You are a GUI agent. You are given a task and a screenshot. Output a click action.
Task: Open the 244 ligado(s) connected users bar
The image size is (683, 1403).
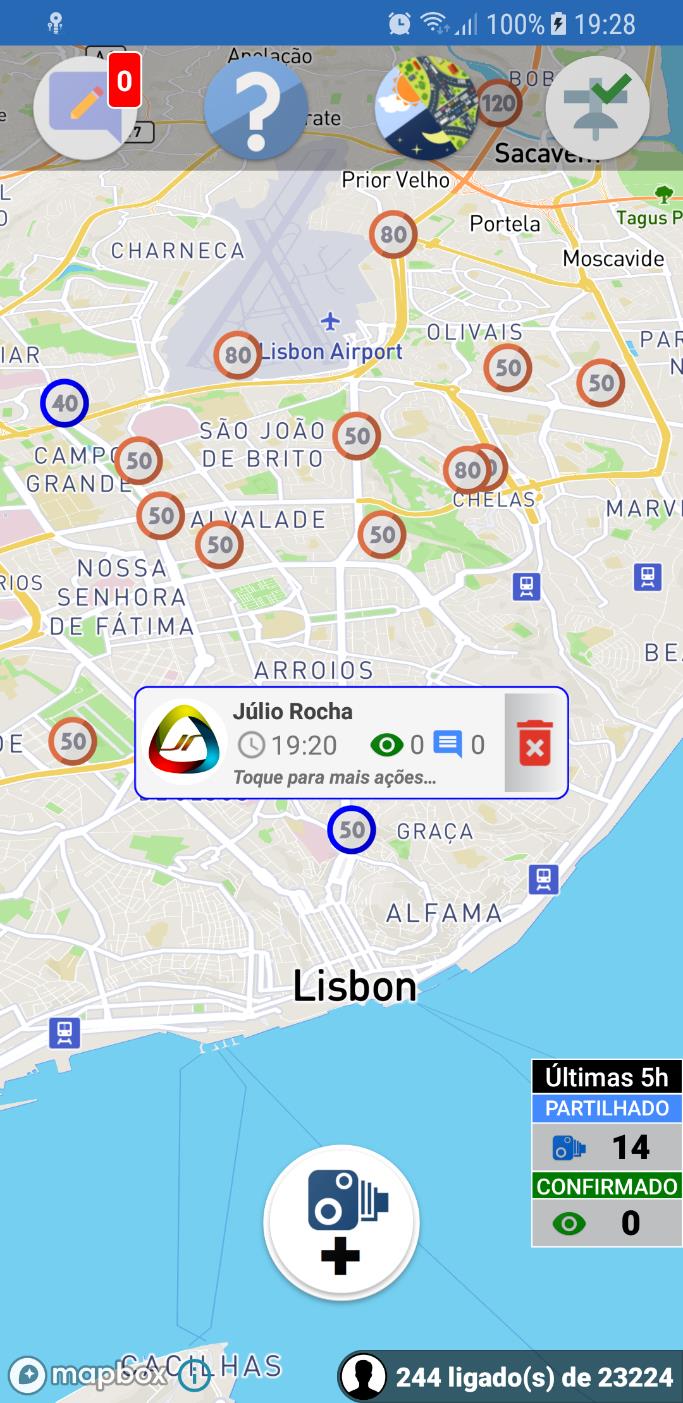point(510,1377)
